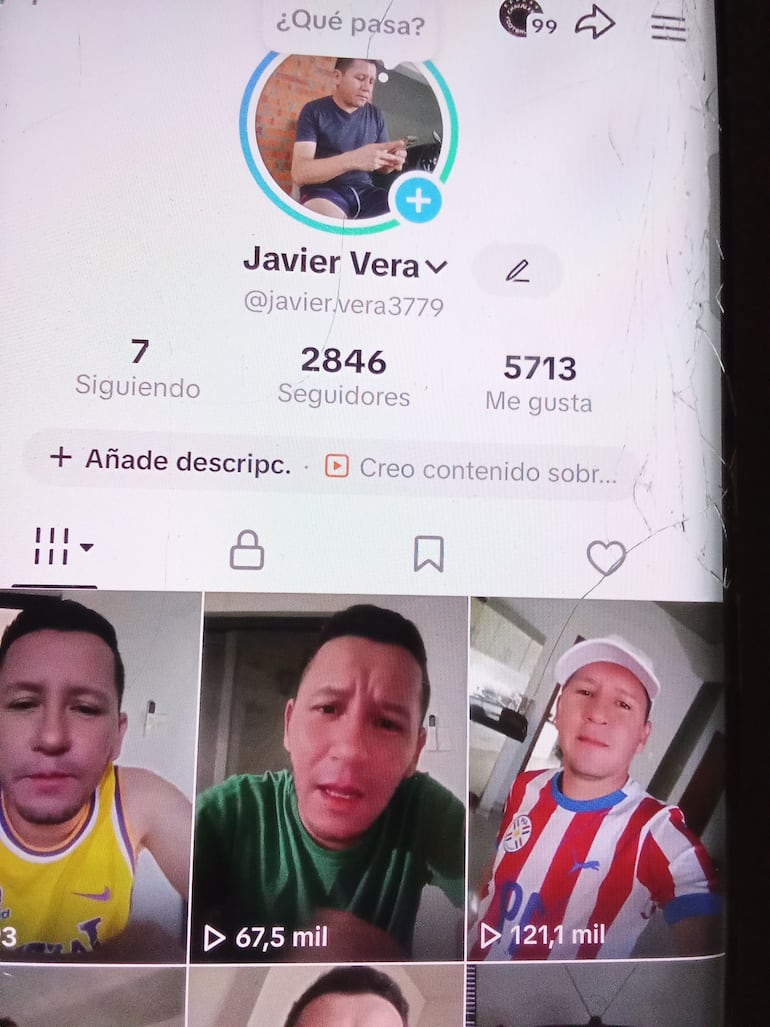Switch to the private videos lock tab
This screenshot has height=1027, width=770.
click(x=246, y=550)
